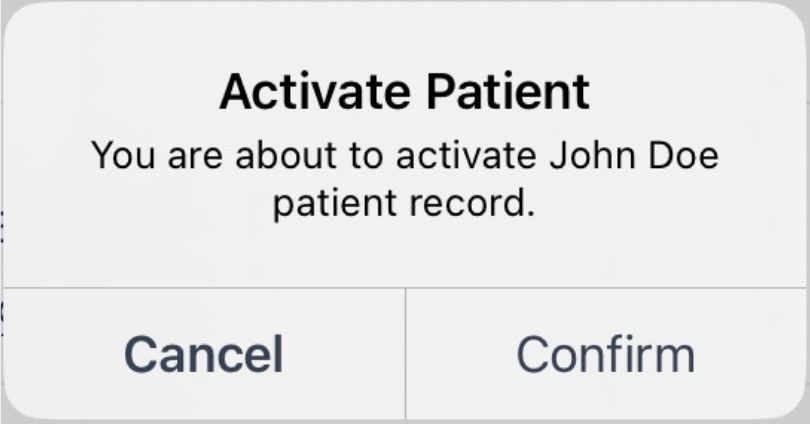Screen dimensions: 810x424
Task: Cancel the Activate Patient dialog
Action: [203, 354]
